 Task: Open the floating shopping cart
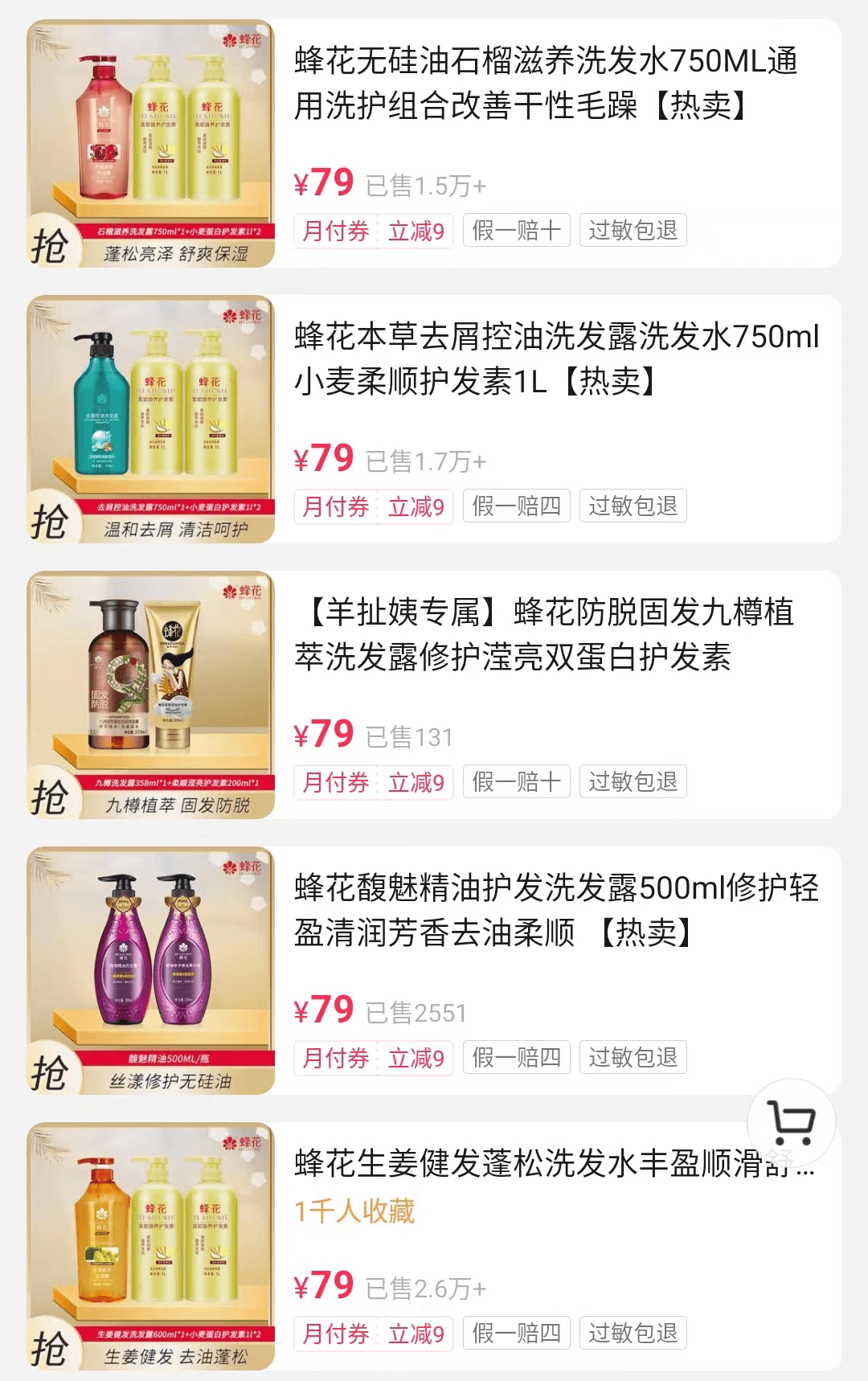(x=791, y=1121)
